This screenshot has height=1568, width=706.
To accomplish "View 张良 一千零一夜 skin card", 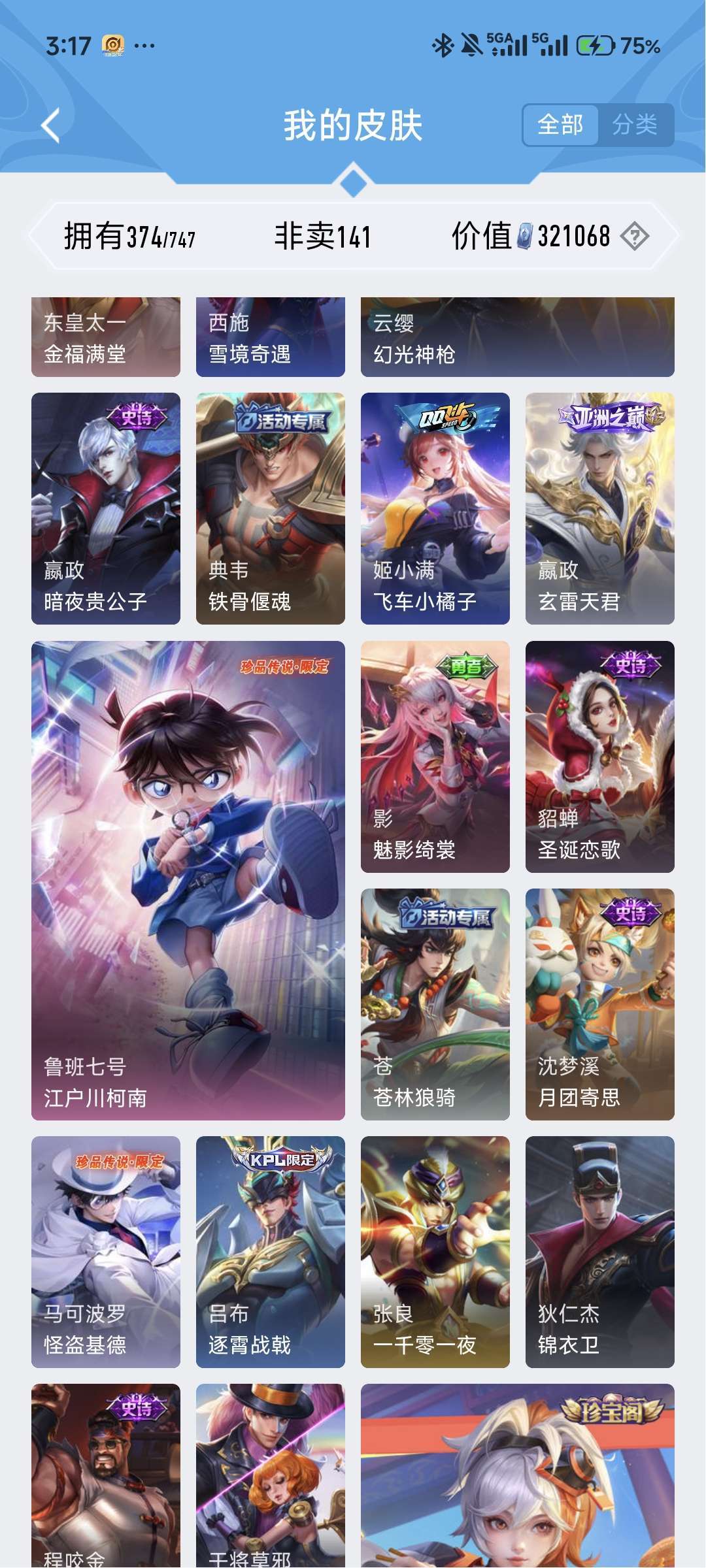I will point(435,1252).
